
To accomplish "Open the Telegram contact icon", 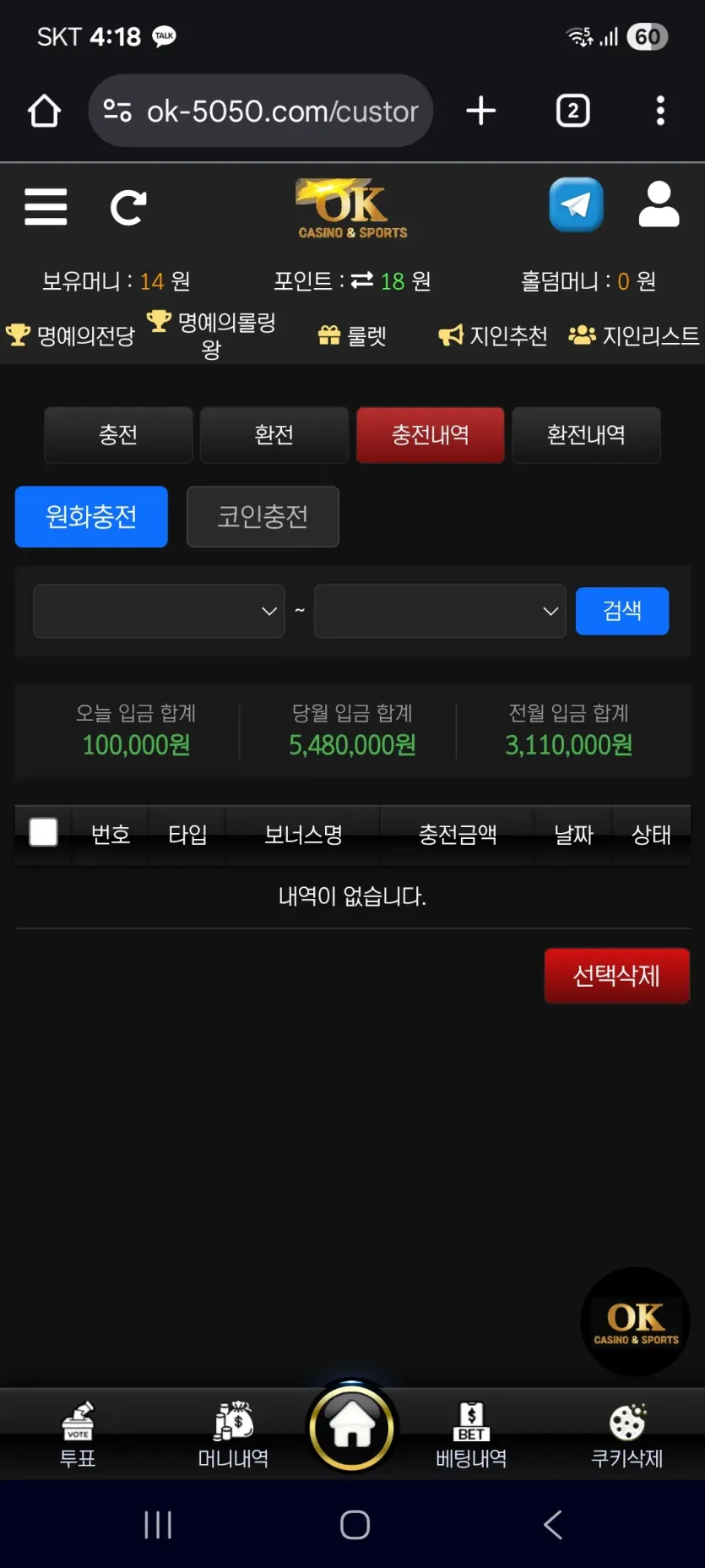I will point(576,204).
